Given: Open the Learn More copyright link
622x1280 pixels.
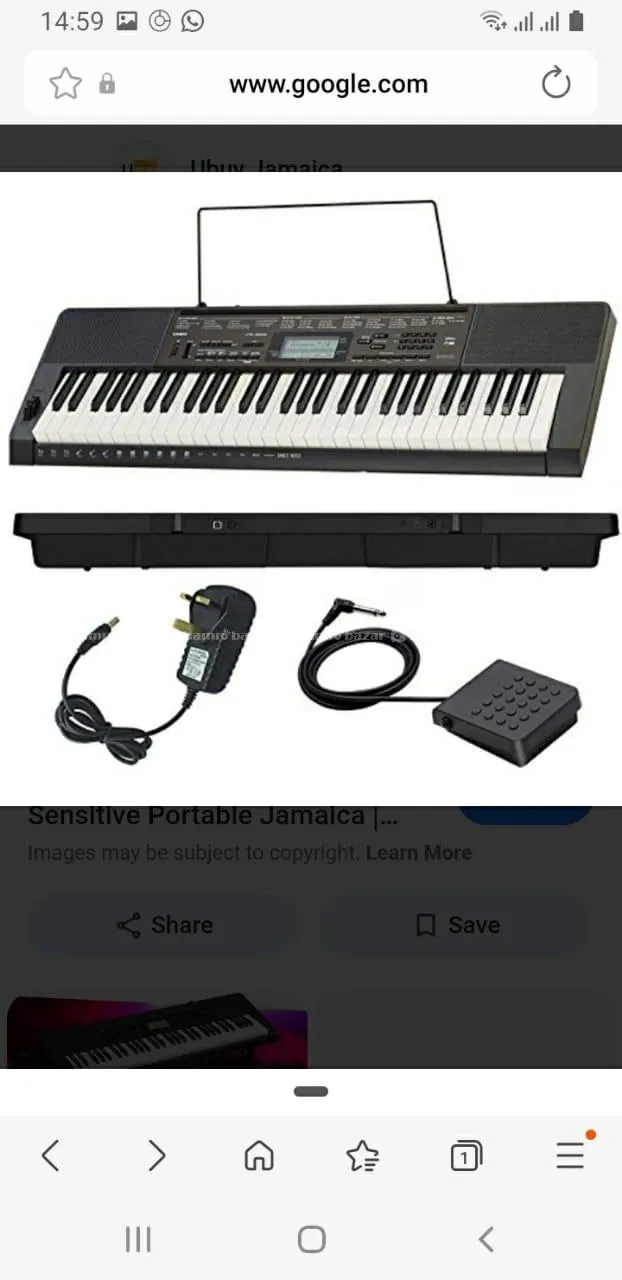Looking at the screenshot, I should [x=418, y=853].
